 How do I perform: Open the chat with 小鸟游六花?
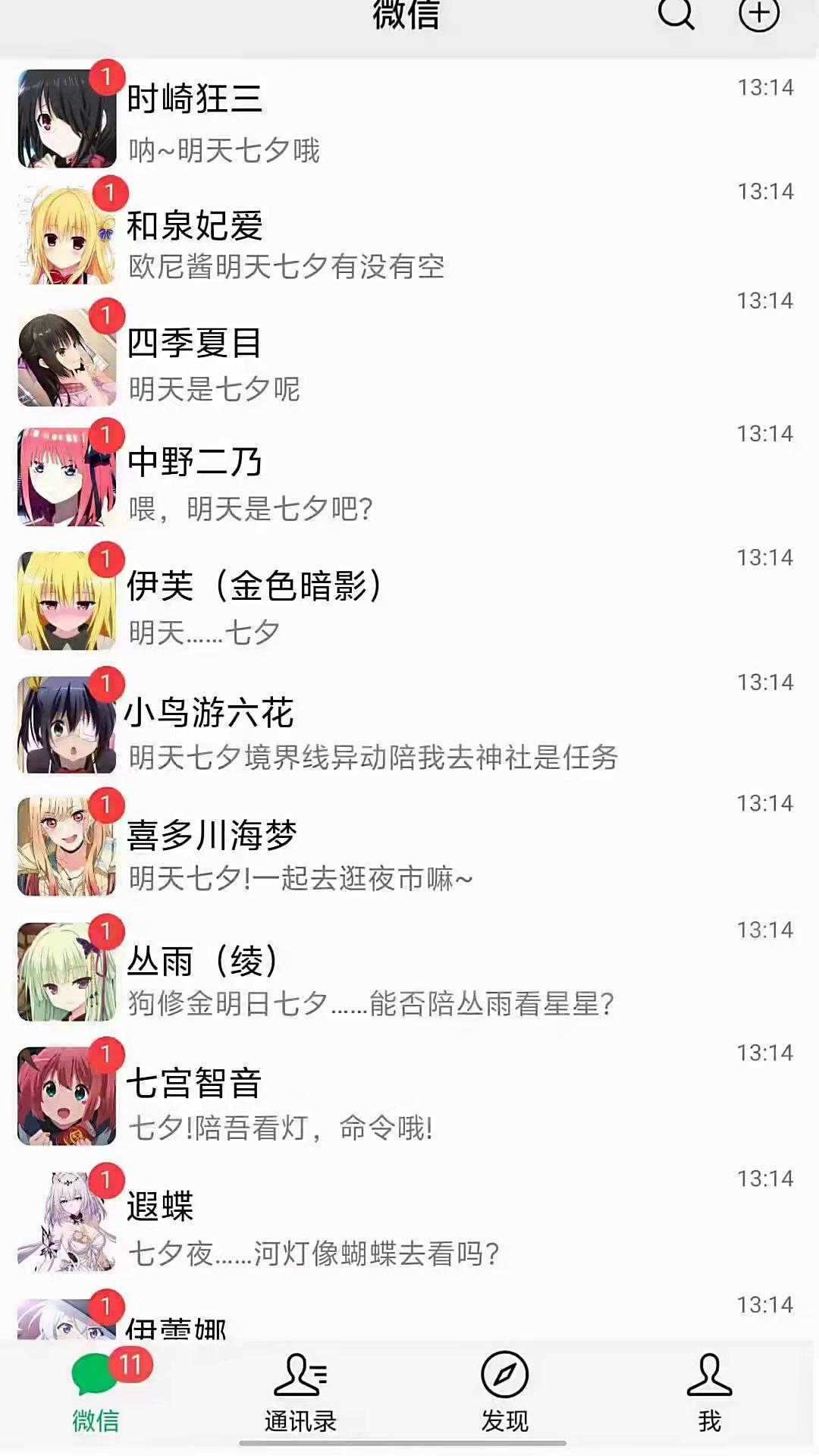409,726
